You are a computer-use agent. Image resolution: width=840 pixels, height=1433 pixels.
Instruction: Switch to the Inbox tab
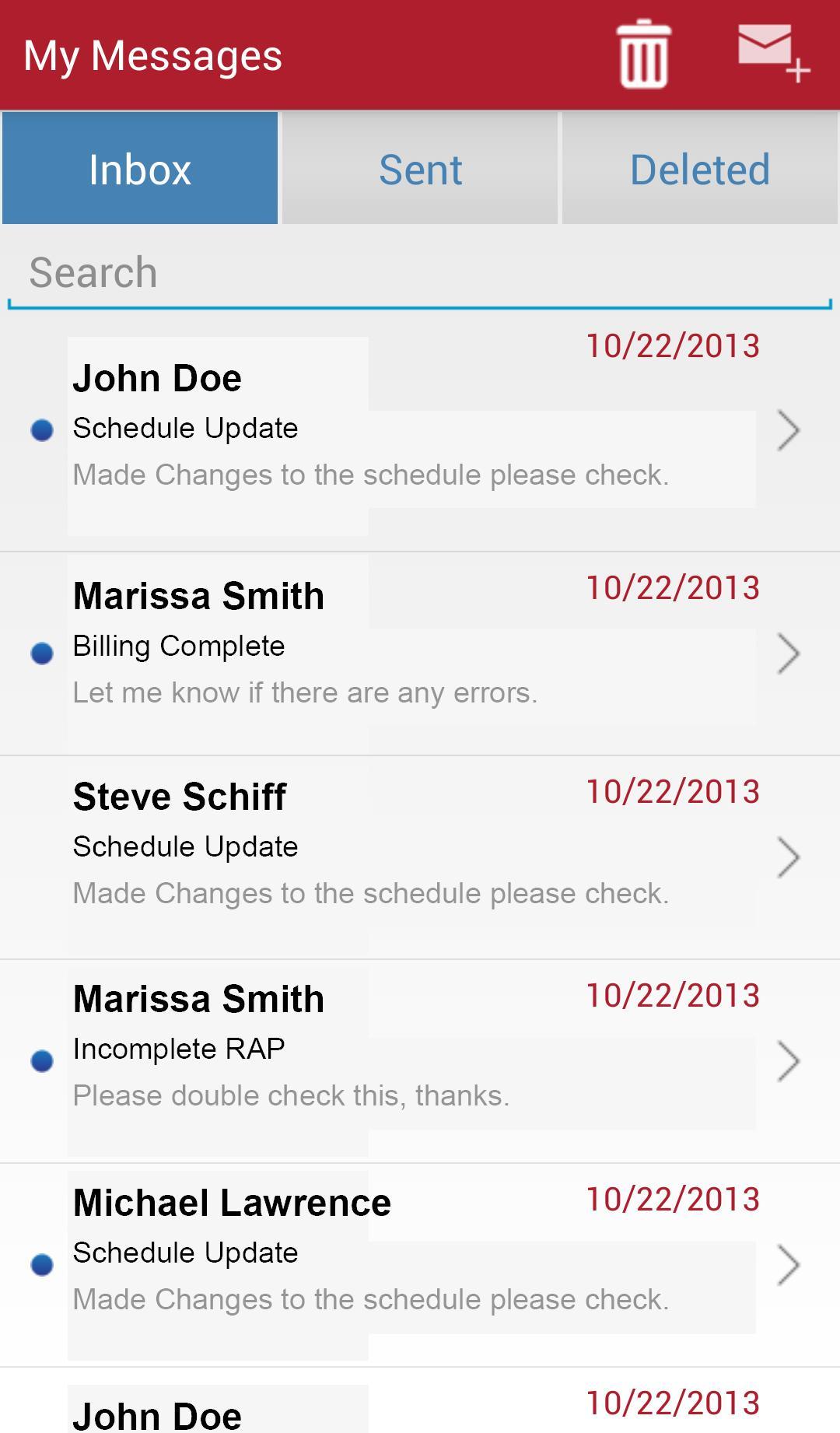140,169
